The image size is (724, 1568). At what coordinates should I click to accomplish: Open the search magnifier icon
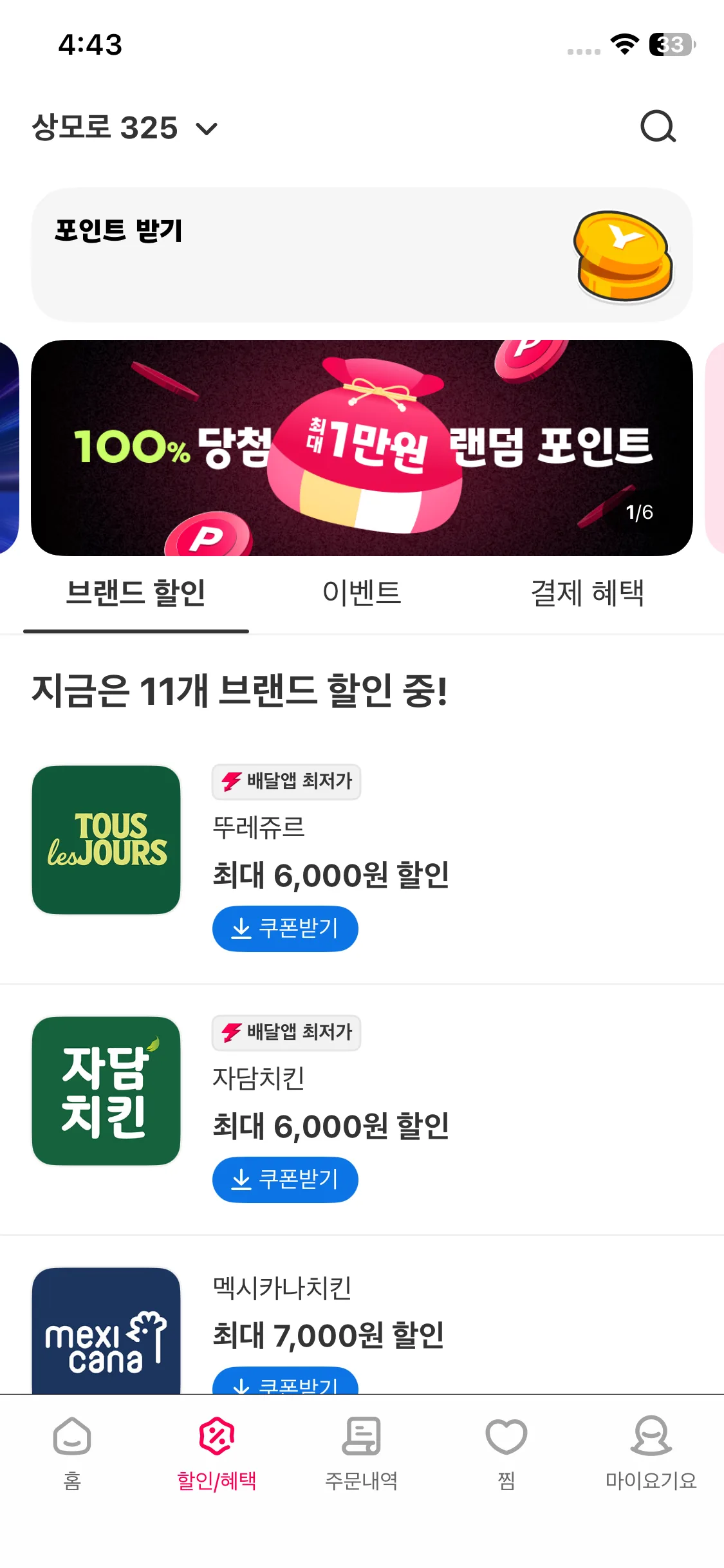point(658,127)
